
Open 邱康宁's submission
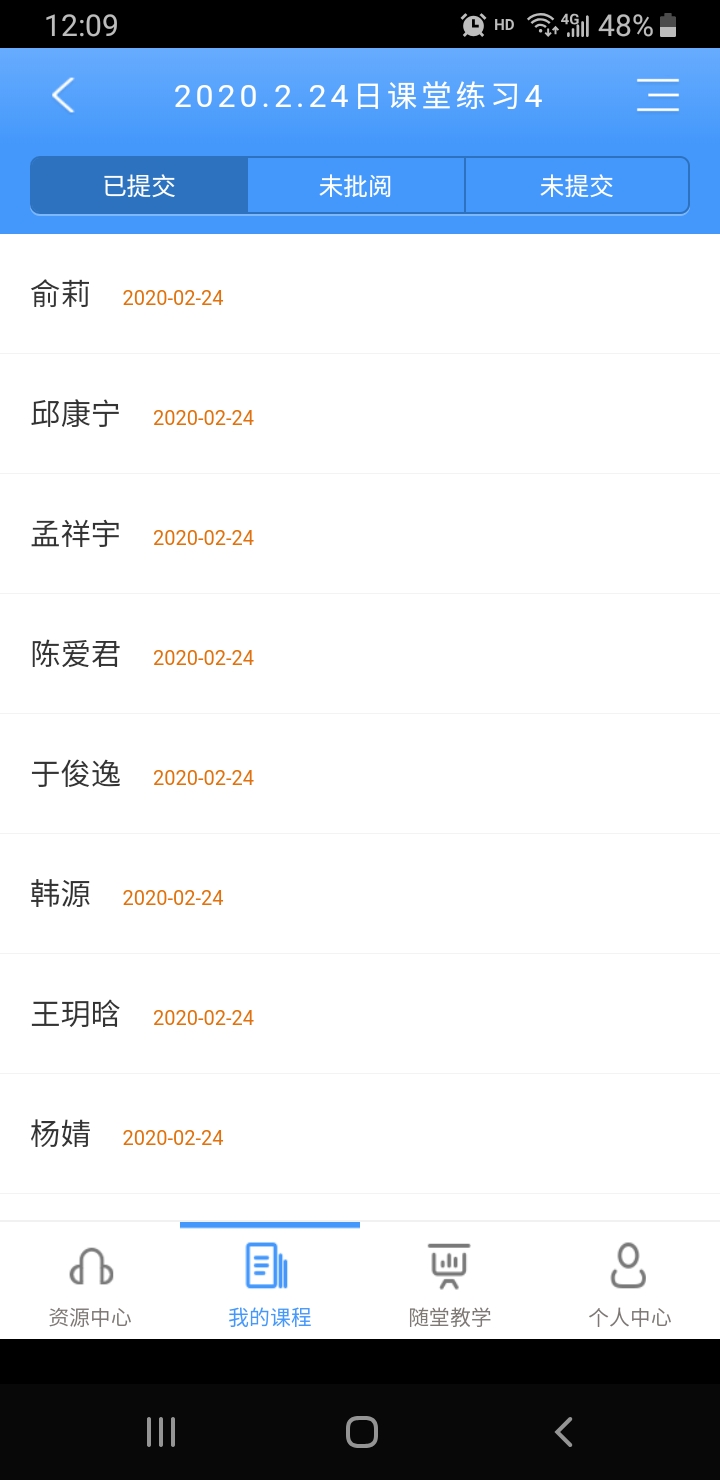360,414
